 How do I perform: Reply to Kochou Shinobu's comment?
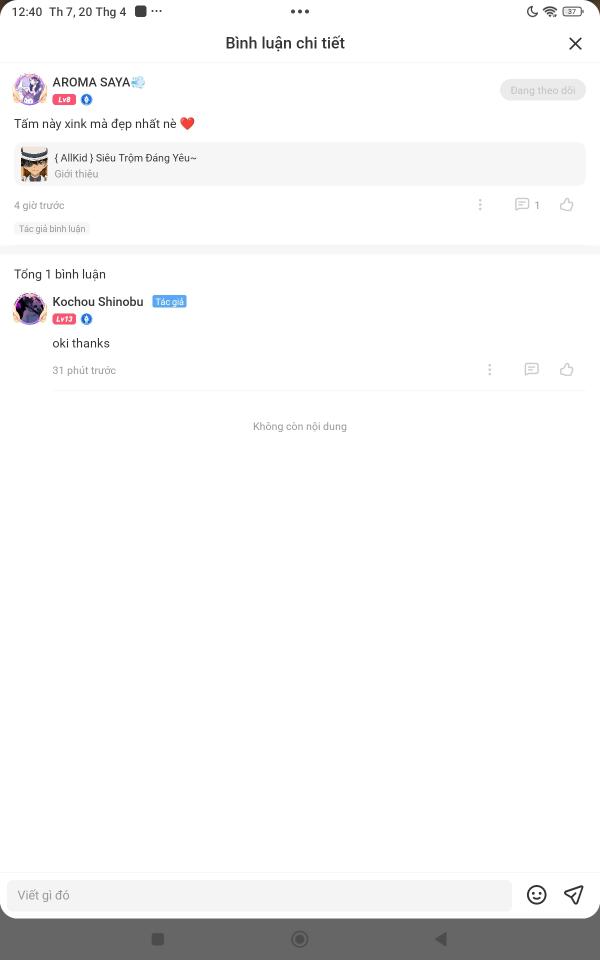pyautogui.click(x=531, y=369)
